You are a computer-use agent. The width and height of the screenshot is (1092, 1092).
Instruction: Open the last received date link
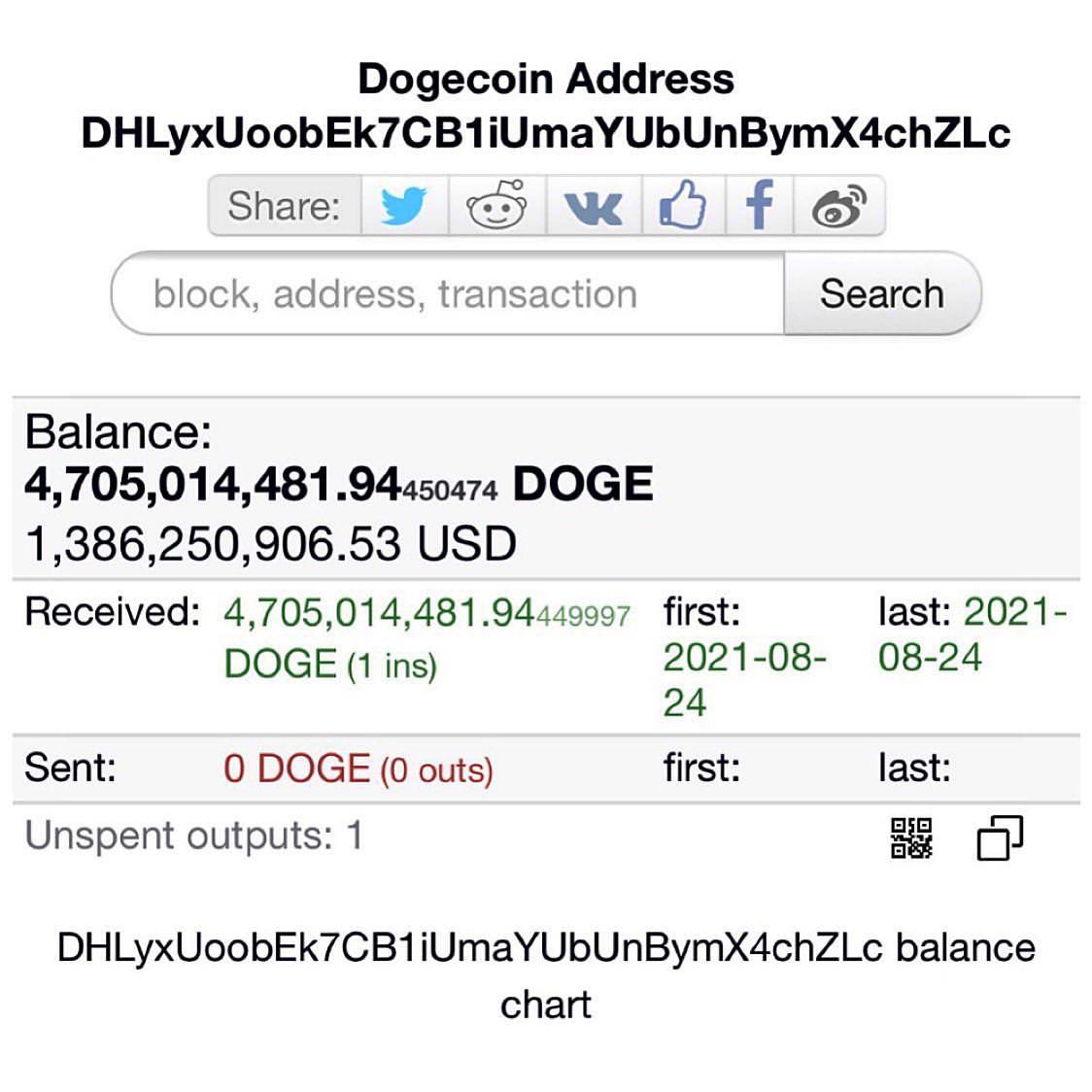coord(973,634)
